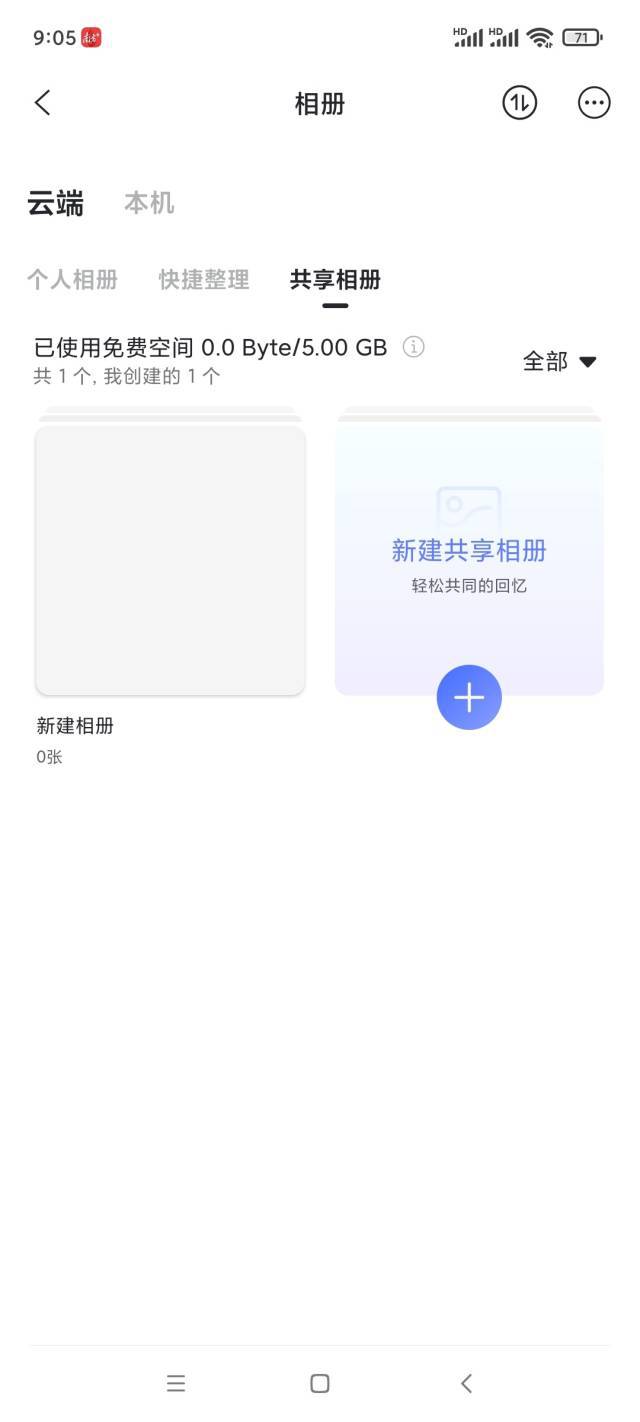This screenshot has height=1422, width=640.
Task: Go back using the top-left arrow
Action: (42, 103)
